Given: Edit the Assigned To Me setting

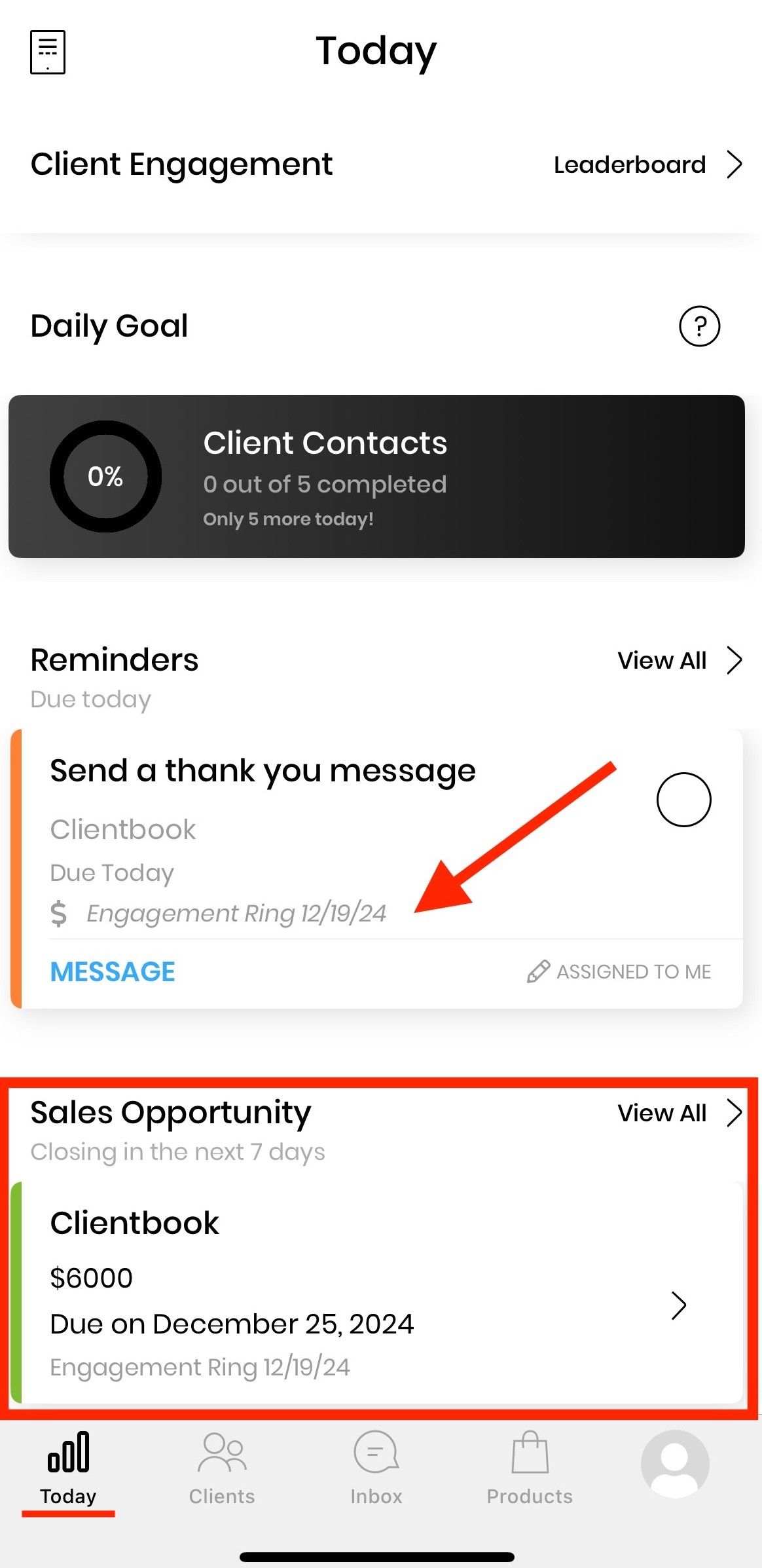Looking at the screenshot, I should click(x=619, y=972).
